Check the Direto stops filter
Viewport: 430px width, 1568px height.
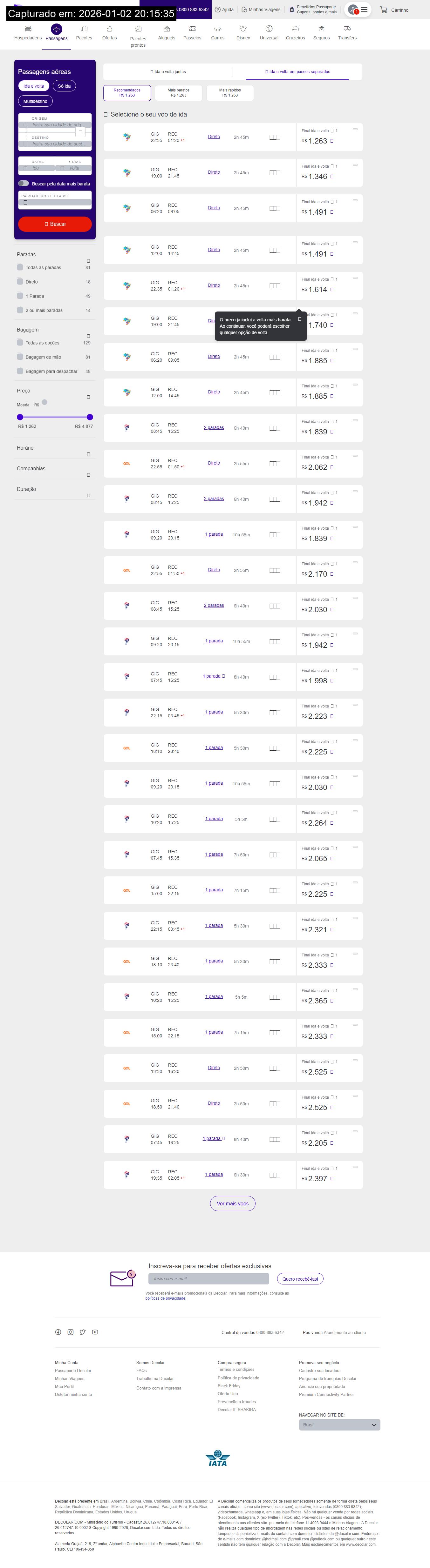pyautogui.click(x=20, y=282)
